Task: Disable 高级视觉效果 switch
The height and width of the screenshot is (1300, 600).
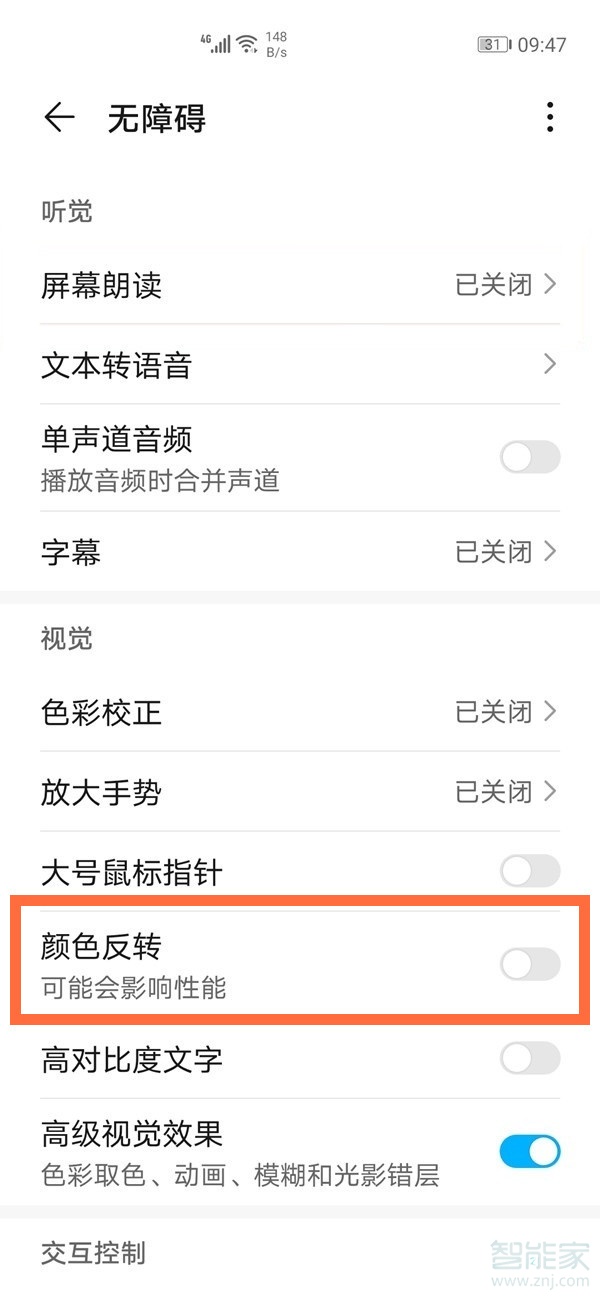Action: point(529,1151)
